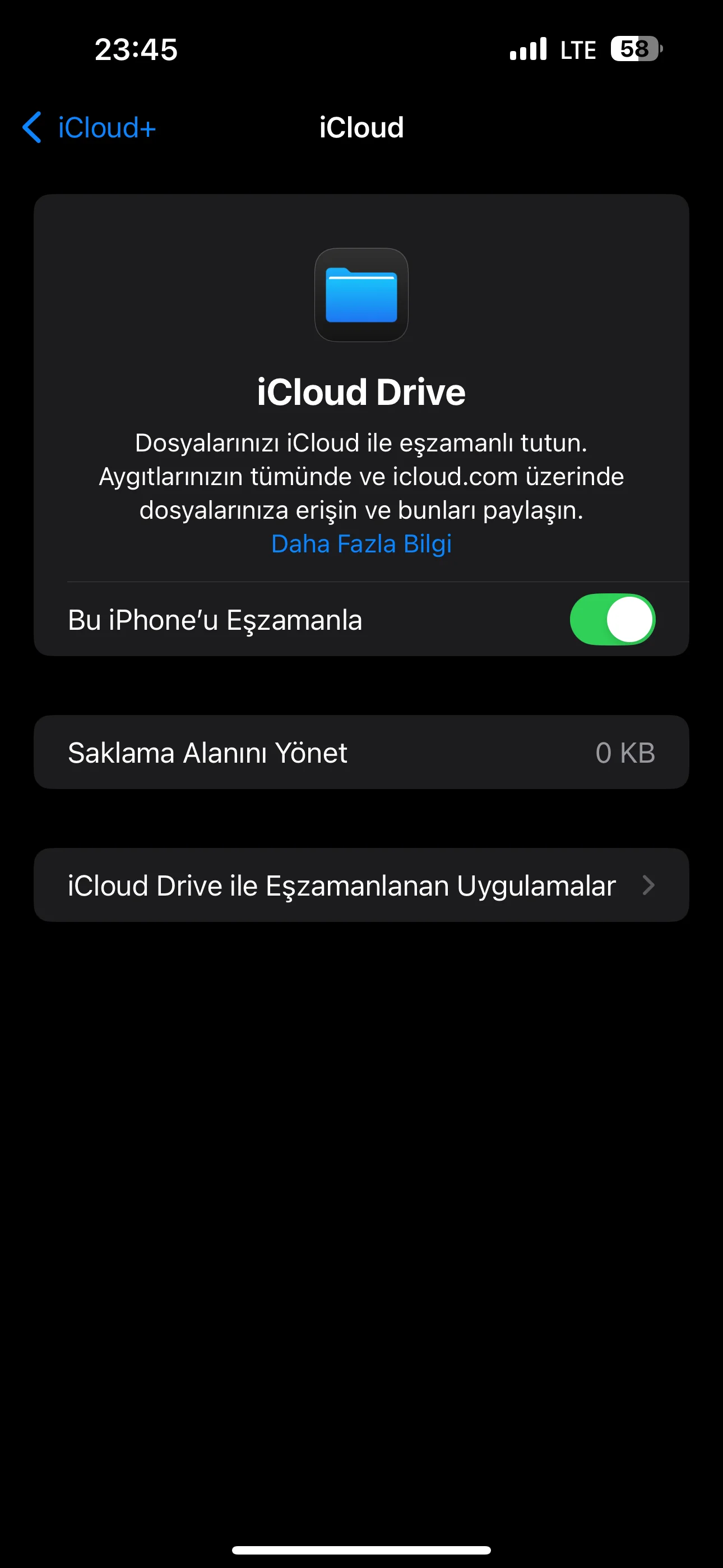This screenshot has width=723, height=1568.
Task: Turn off Bu iPhone'u Eşzamanla
Action: point(611,620)
